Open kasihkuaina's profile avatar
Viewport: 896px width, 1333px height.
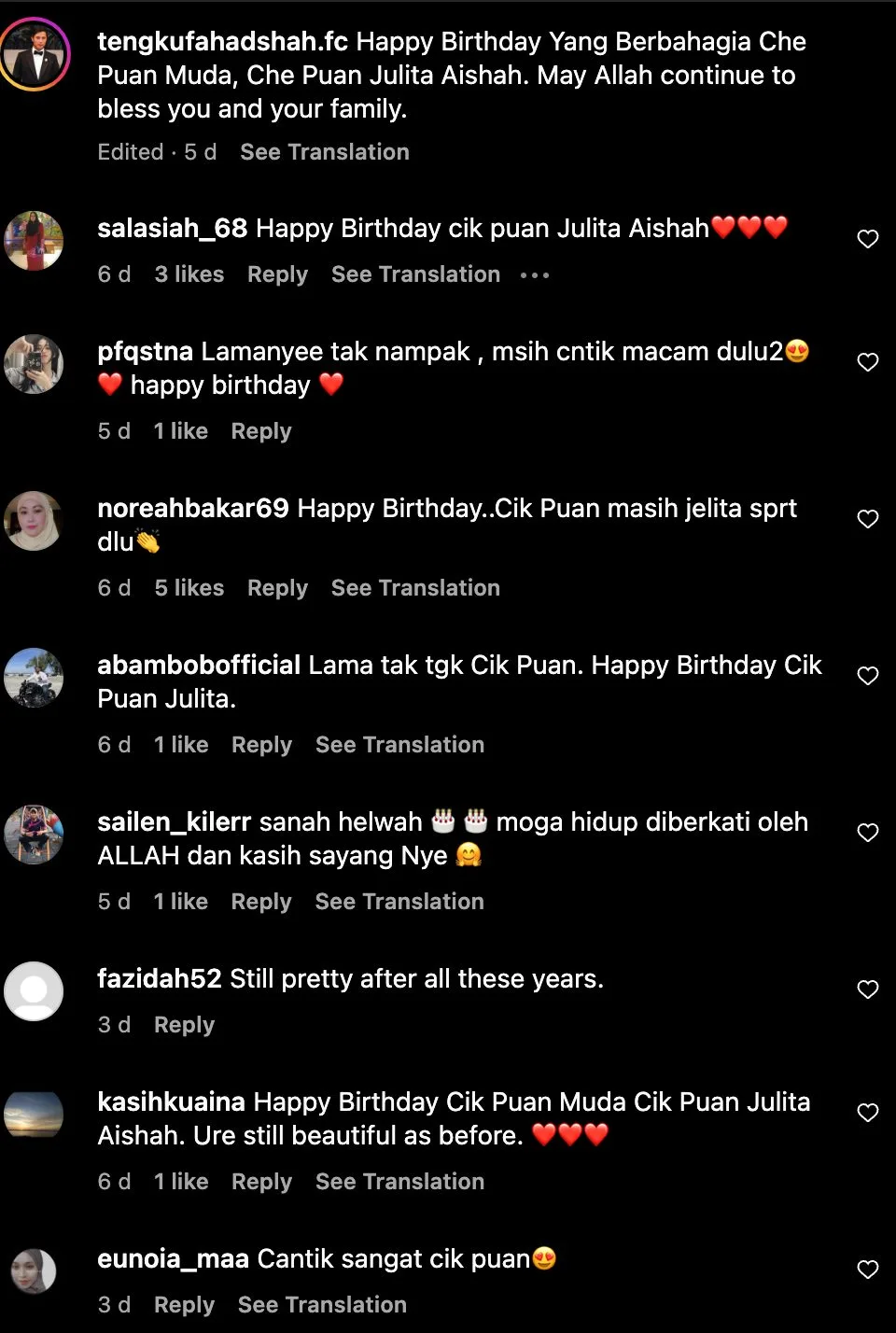click(x=34, y=1115)
